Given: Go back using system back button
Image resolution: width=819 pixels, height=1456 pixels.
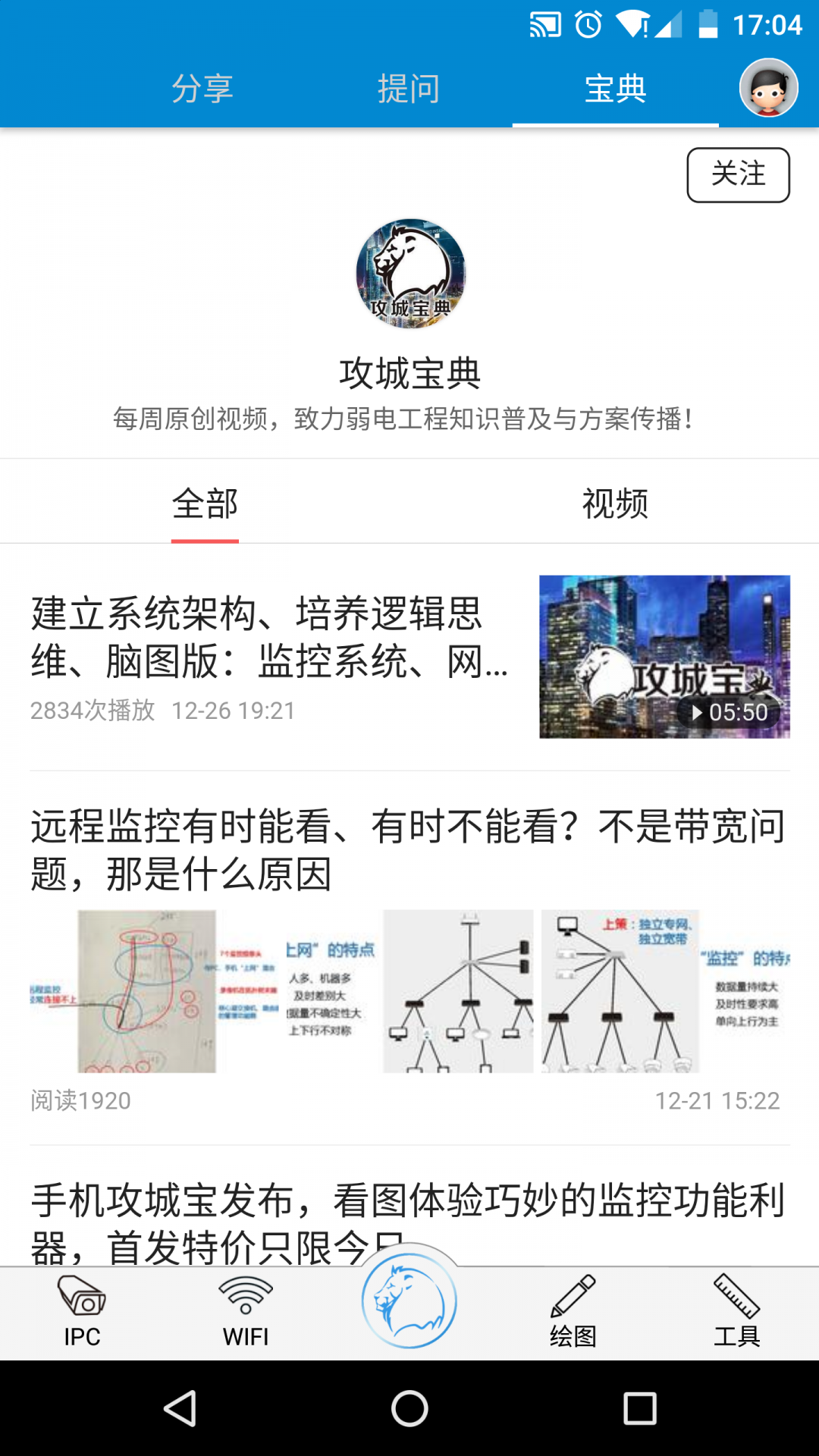Looking at the screenshot, I should click(180, 1409).
